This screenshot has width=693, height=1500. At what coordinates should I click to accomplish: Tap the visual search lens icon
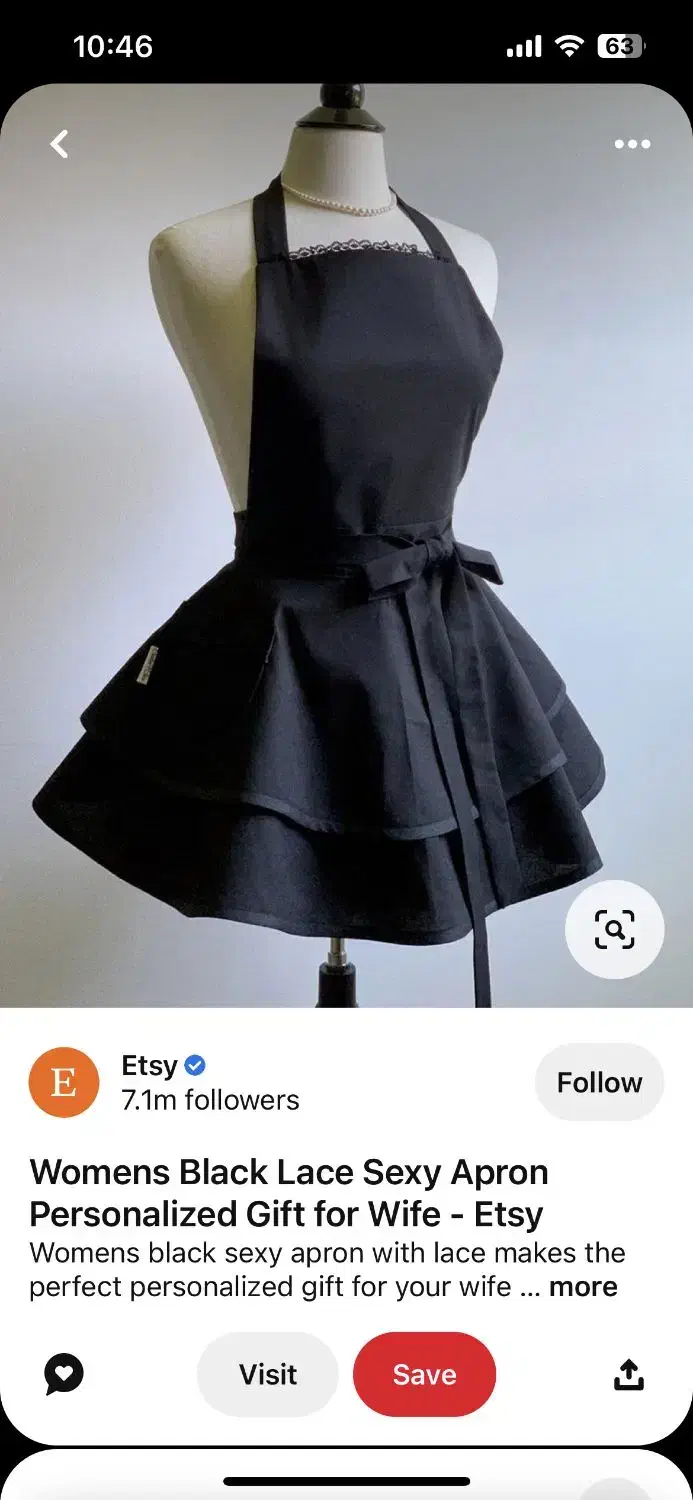click(614, 930)
